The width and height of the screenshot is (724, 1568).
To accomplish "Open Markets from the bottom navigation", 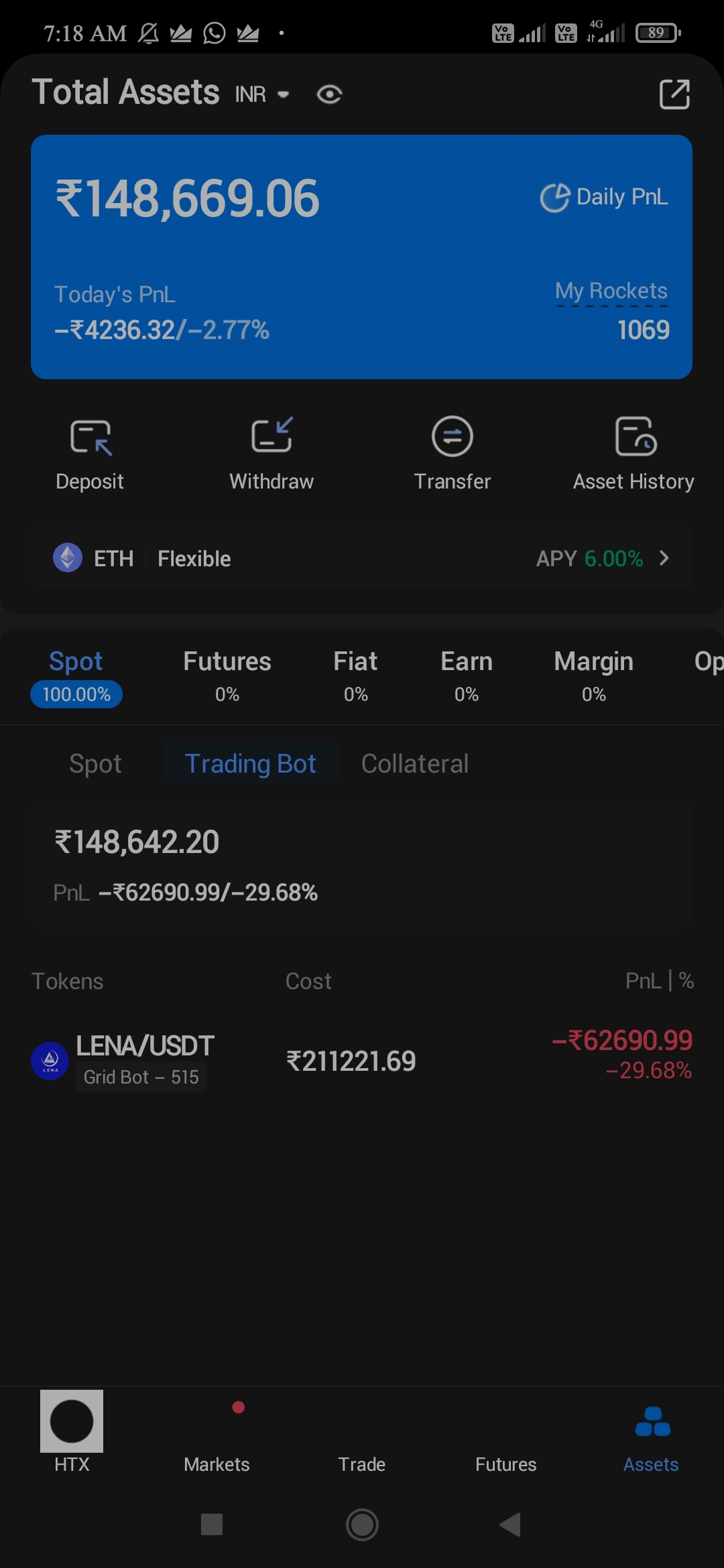I will (216, 1441).
